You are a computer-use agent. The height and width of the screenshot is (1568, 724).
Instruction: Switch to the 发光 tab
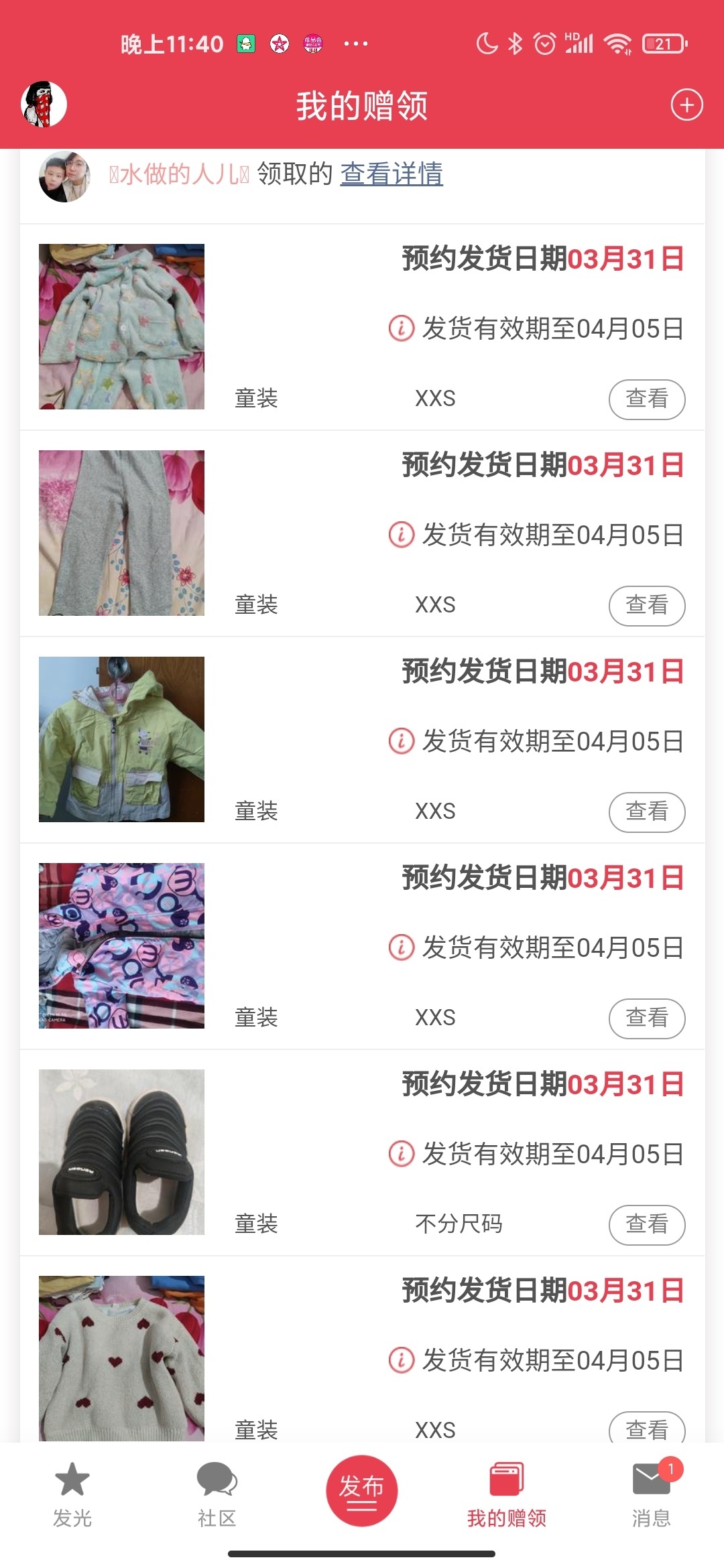[72, 1494]
